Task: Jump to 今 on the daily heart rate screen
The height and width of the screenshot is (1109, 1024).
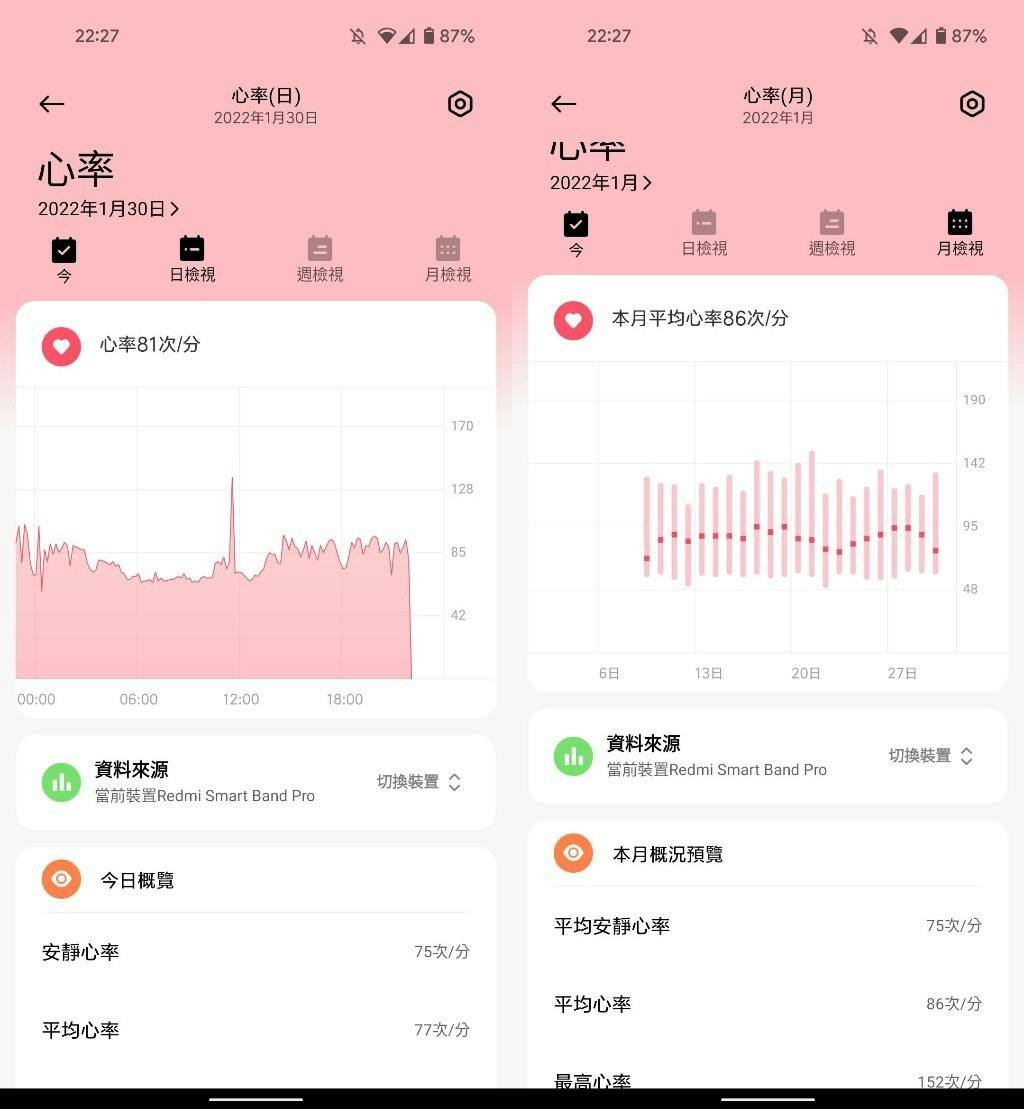Action: [x=64, y=260]
